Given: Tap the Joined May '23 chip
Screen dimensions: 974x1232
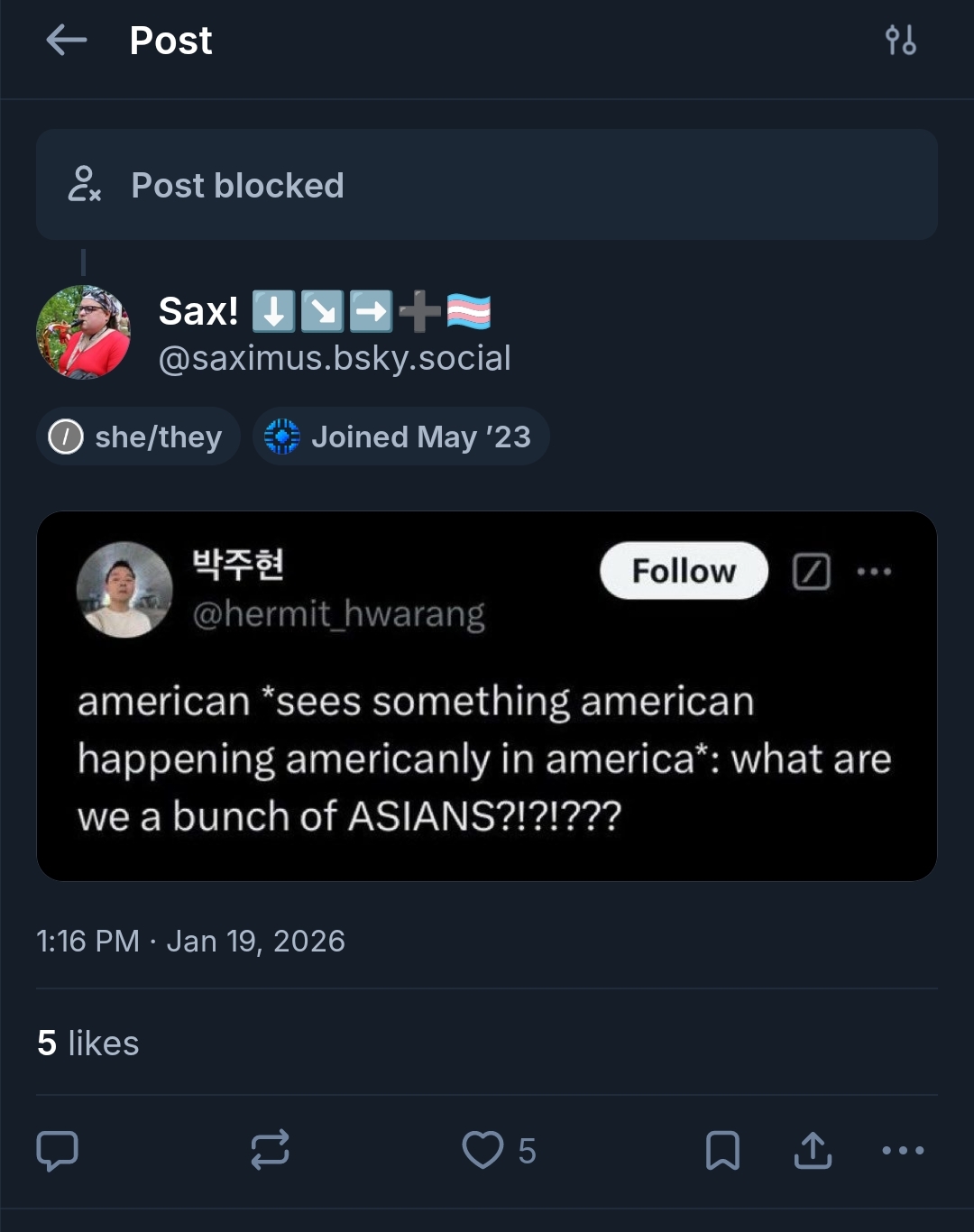Looking at the screenshot, I should 401,437.
